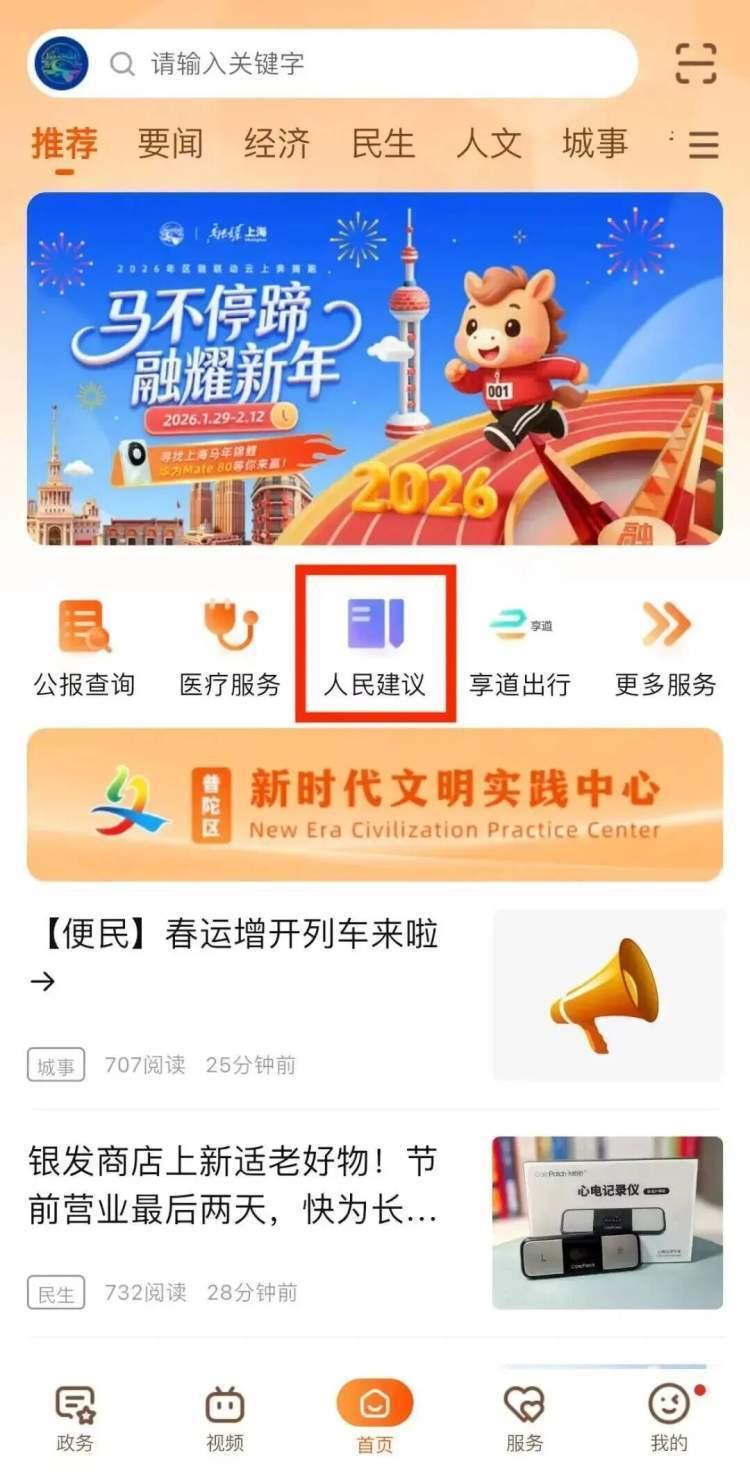
Task: Select the 经济 category tab
Action: click(277, 143)
